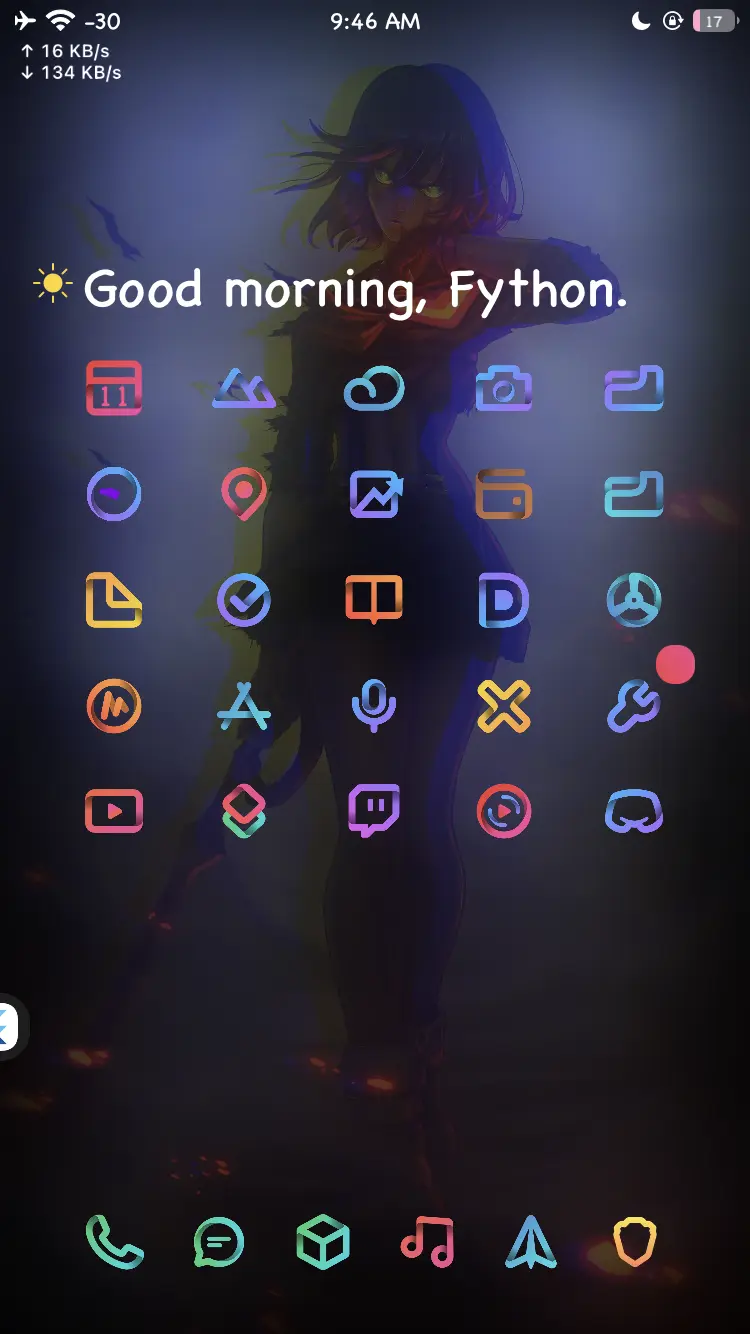Open the wrench tools app with badge
The image size is (750, 1334).
(x=634, y=707)
